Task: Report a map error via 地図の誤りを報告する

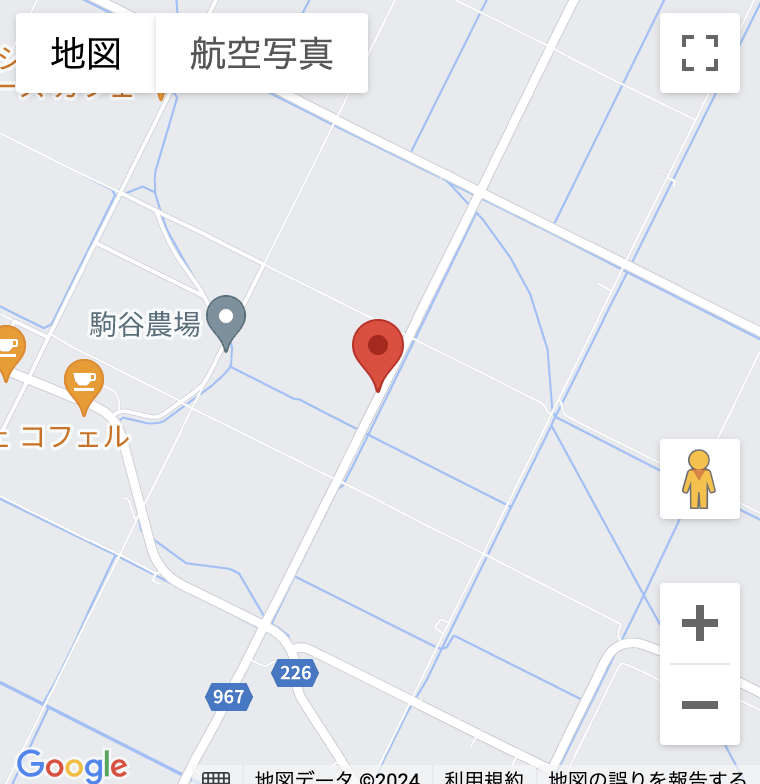Action: pos(648,777)
